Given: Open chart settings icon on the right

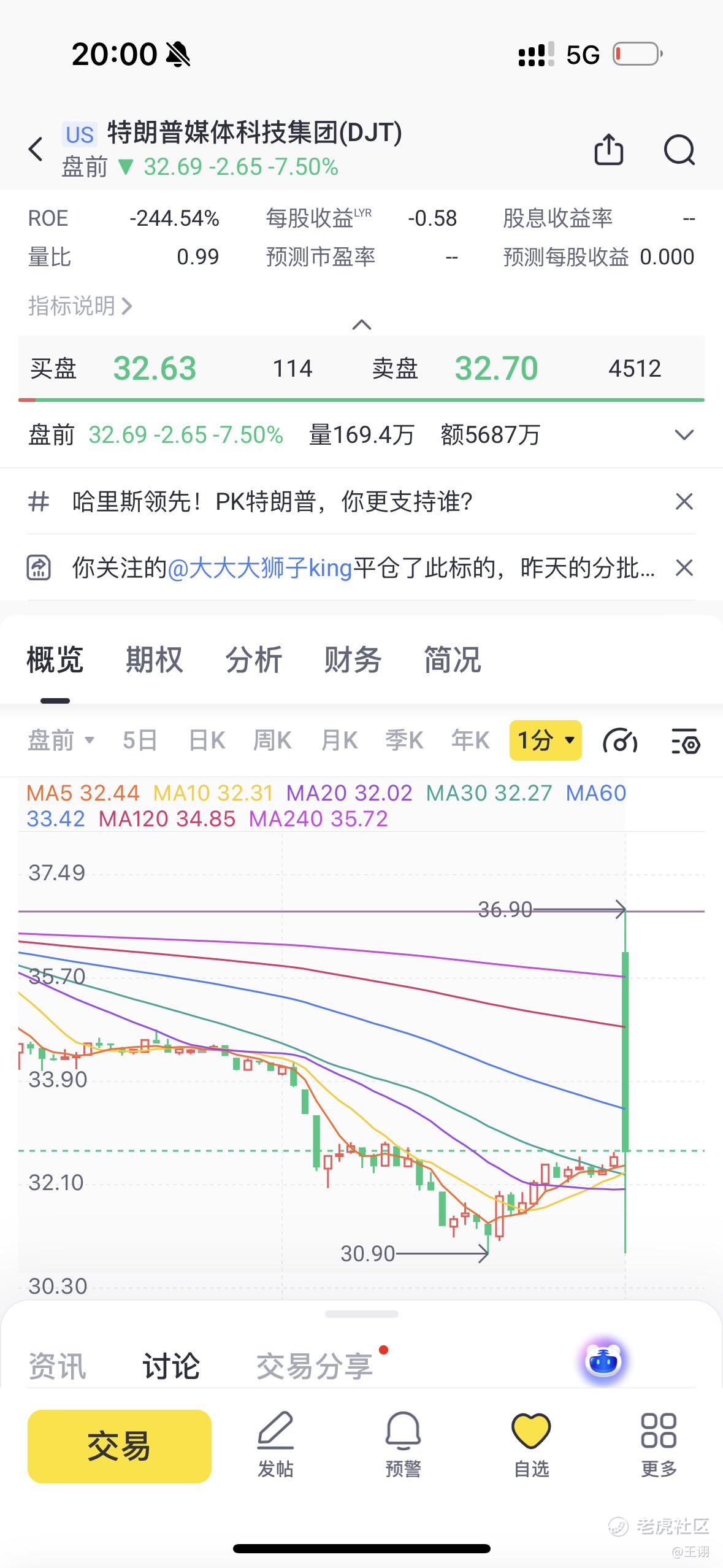Looking at the screenshot, I should (x=683, y=740).
